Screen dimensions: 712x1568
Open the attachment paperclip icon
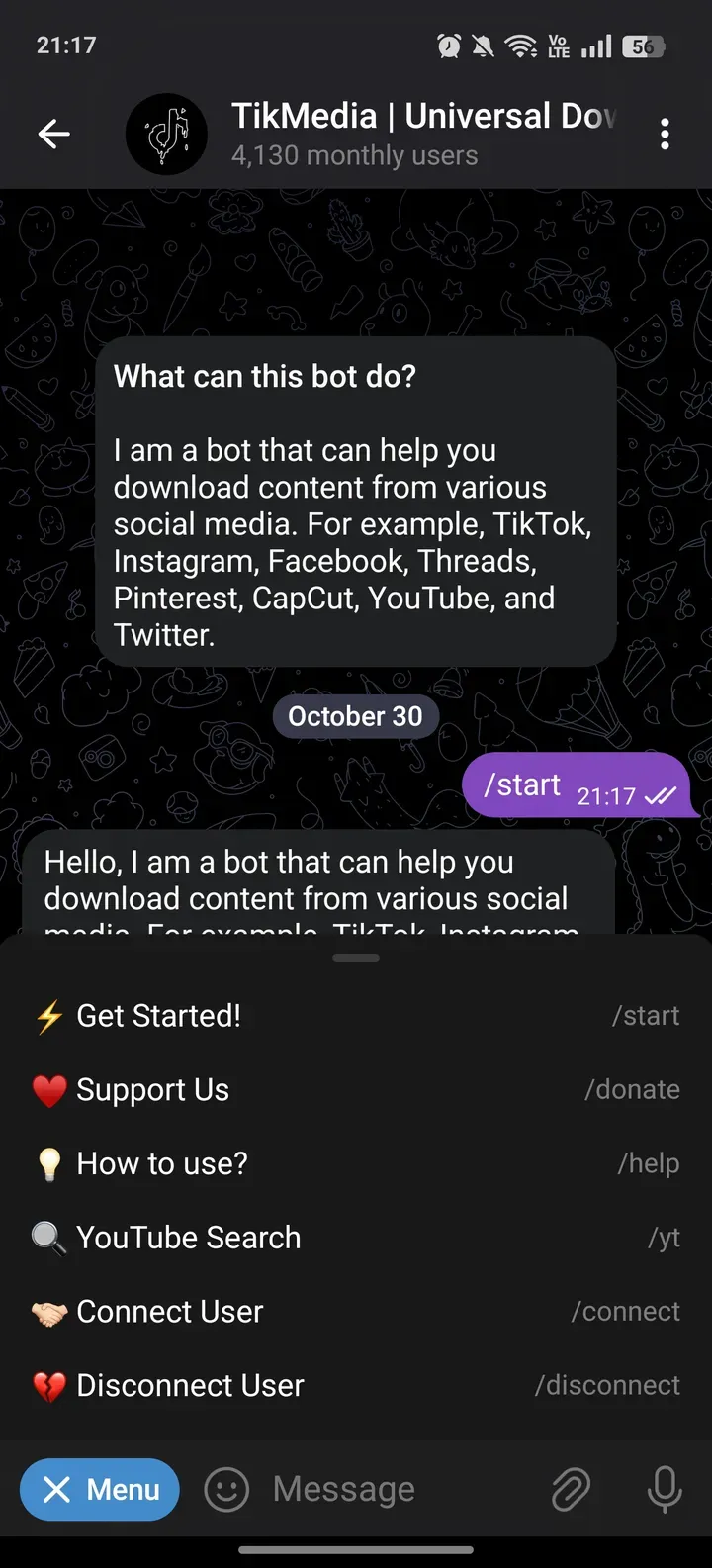pyautogui.click(x=572, y=1489)
